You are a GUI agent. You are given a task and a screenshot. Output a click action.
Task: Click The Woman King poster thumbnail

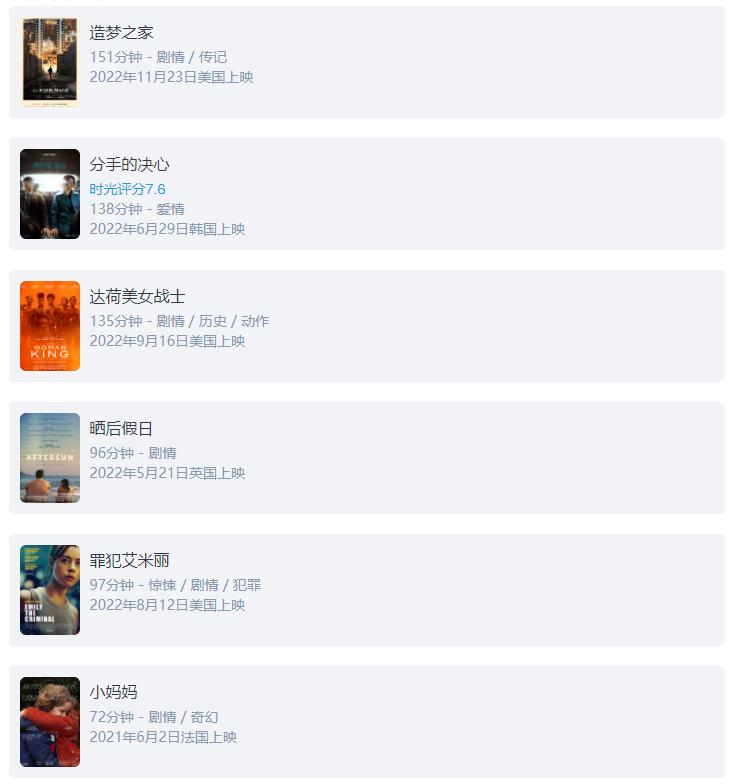click(50, 326)
